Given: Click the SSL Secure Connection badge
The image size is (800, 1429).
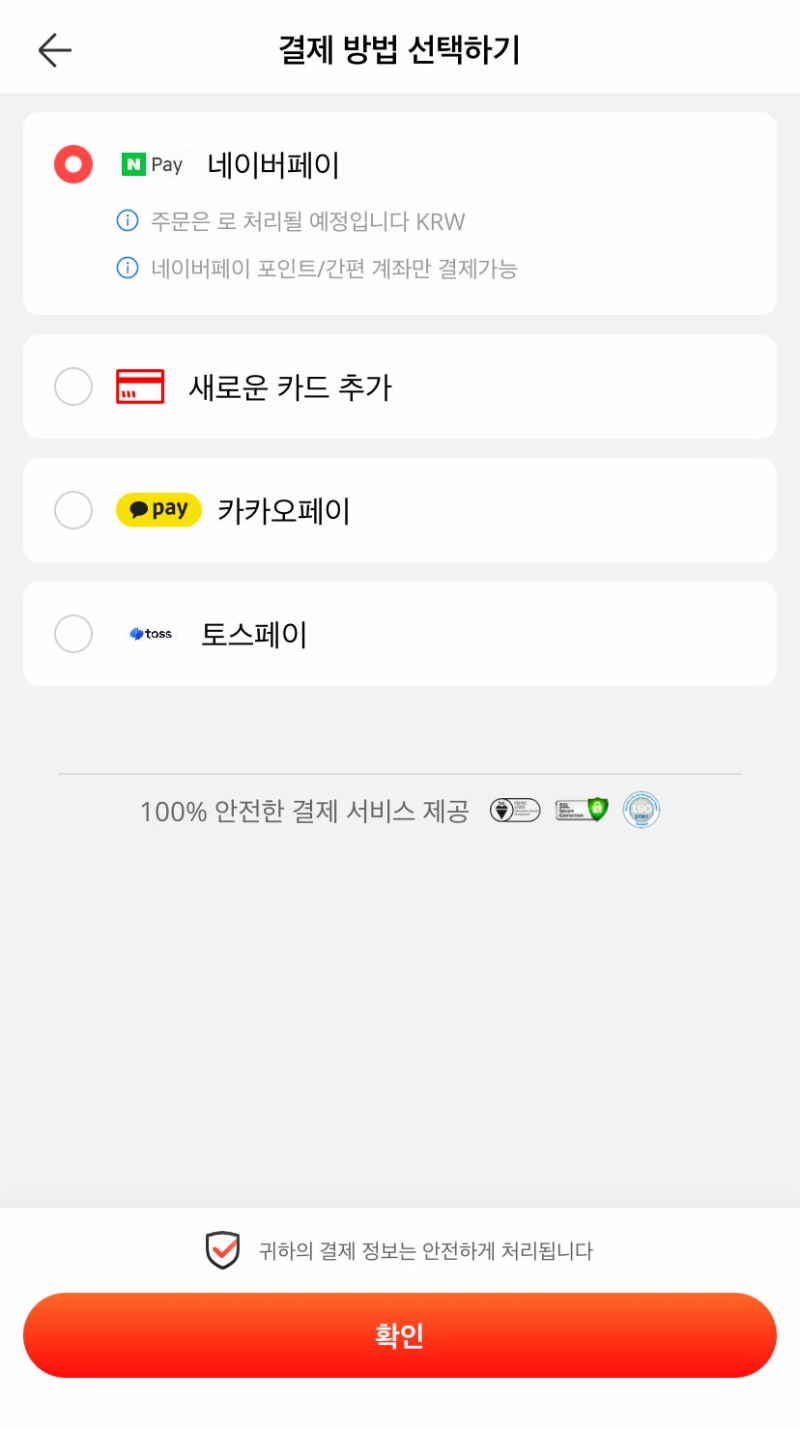Looking at the screenshot, I should pyautogui.click(x=580, y=810).
